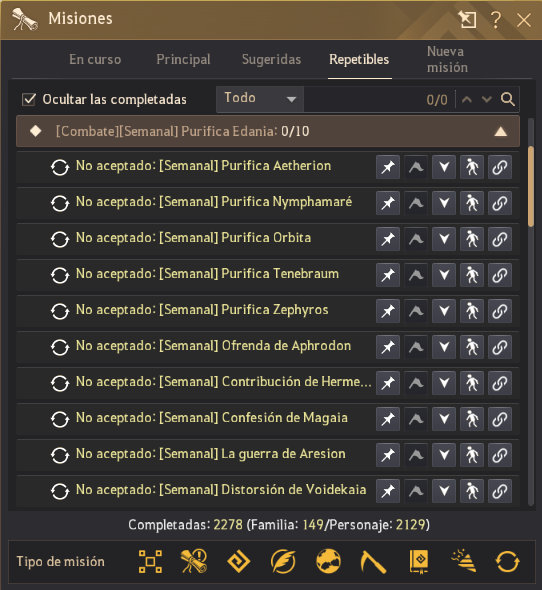542x590 pixels.
Task: Go to the Nueva misión tab
Action: point(447,59)
